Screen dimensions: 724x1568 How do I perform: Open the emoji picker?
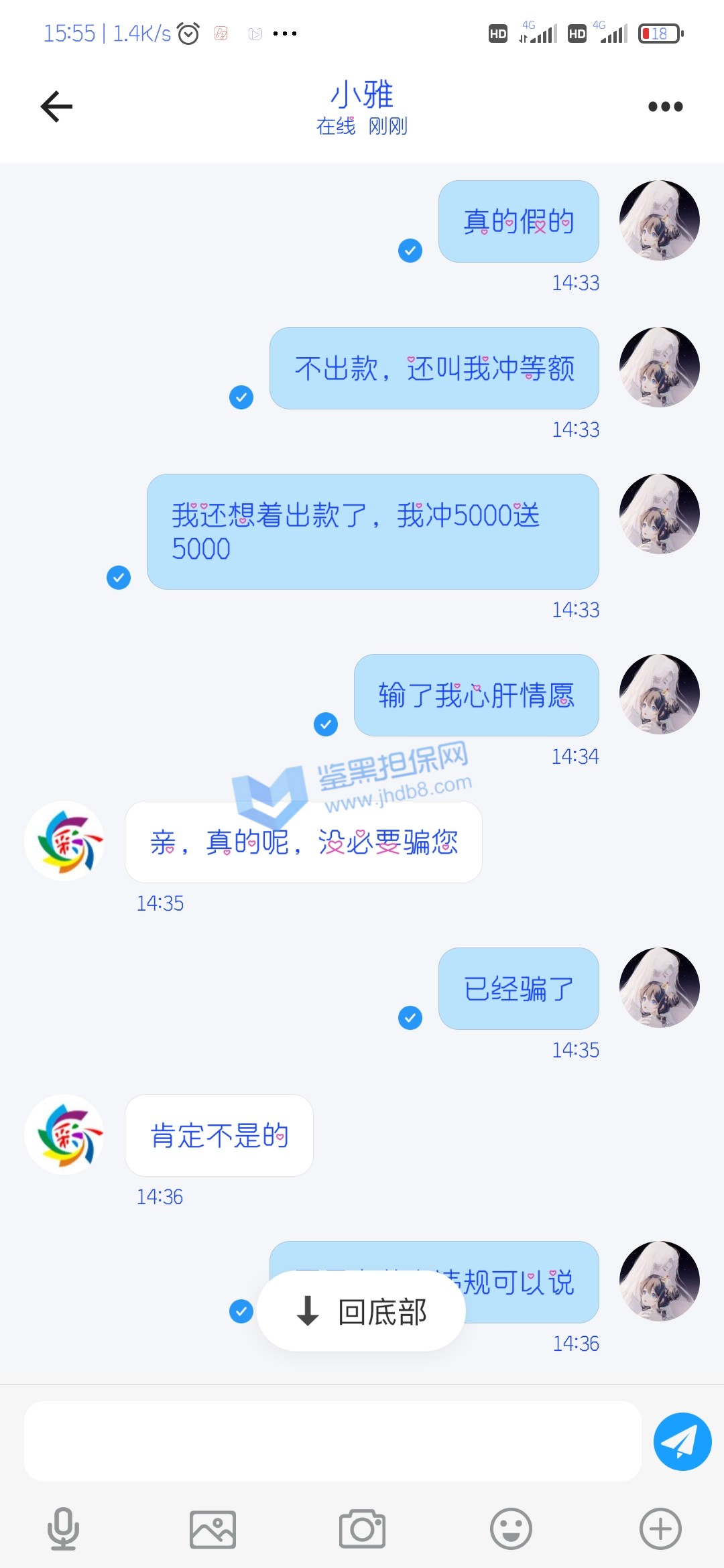tap(511, 1529)
